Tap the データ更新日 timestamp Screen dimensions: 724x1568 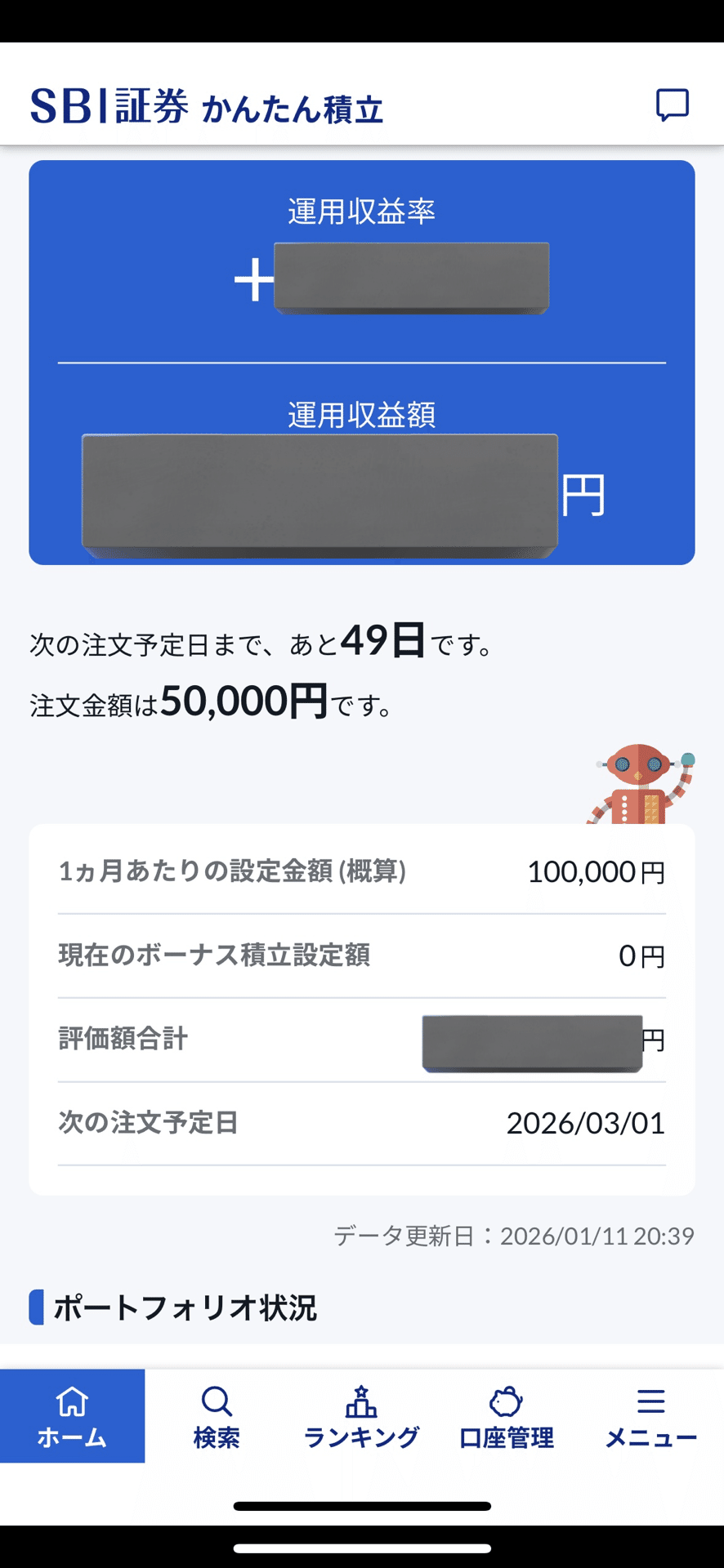coord(512,1236)
